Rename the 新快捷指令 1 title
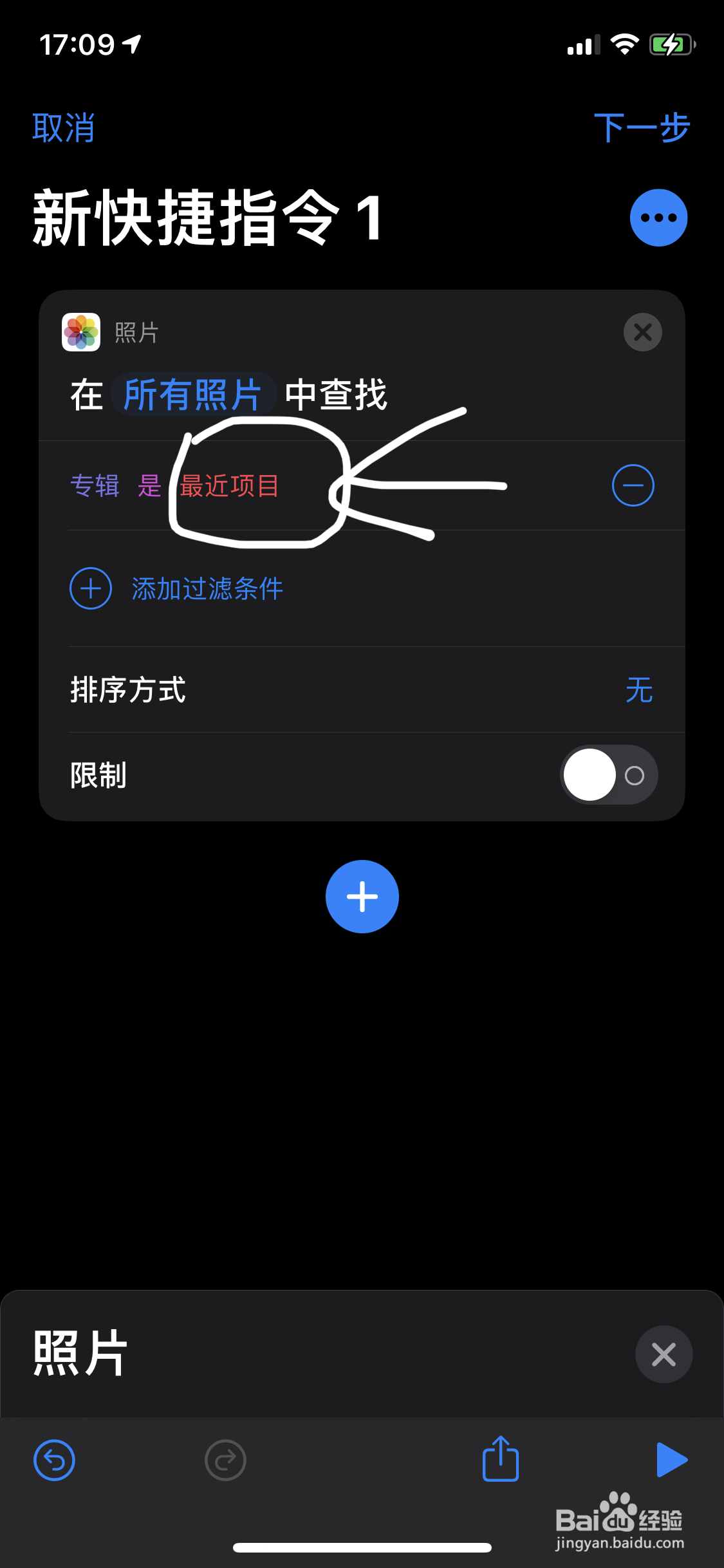The width and height of the screenshot is (724, 1568). (x=206, y=217)
